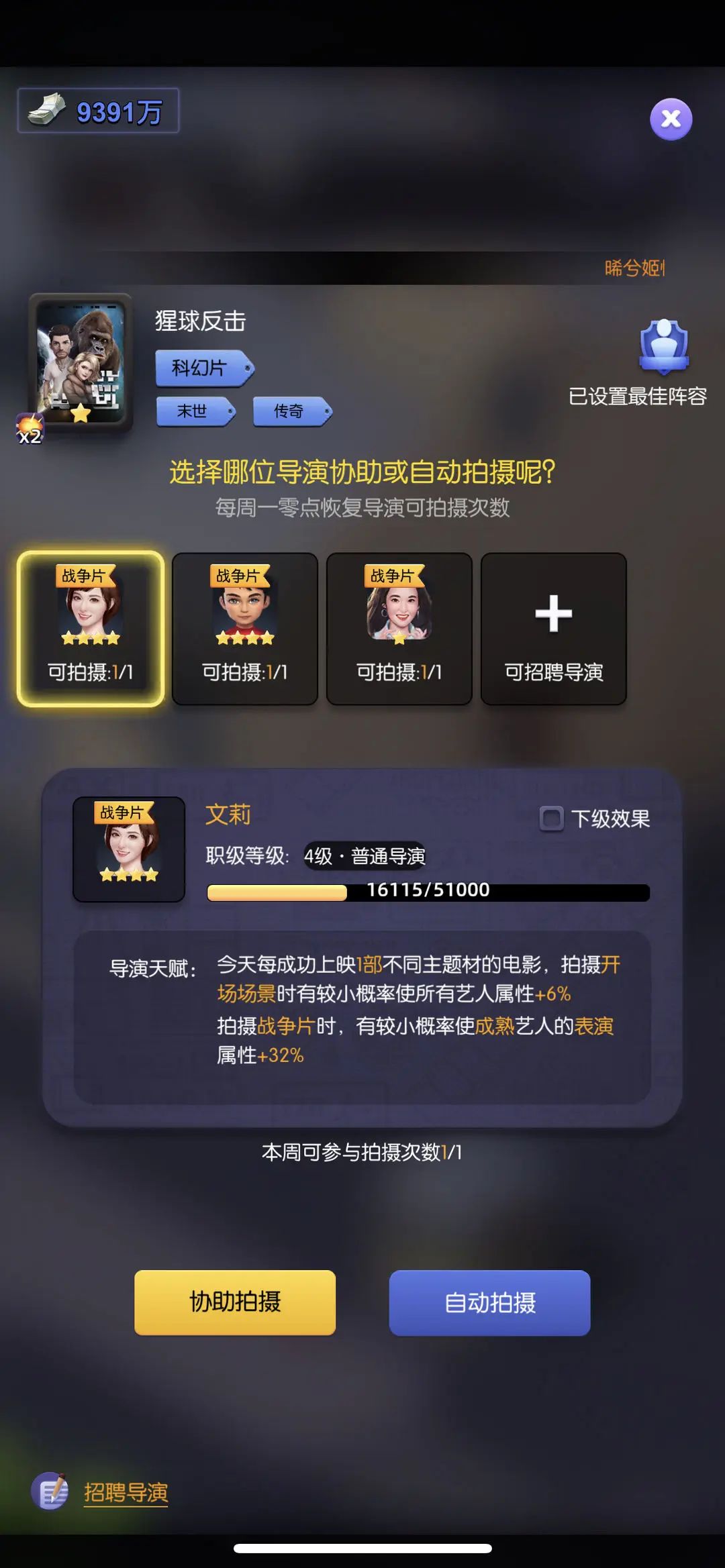The height and width of the screenshot is (1568, 725).
Task: Tap the yellow 协助拍摄 button
Action: pos(235,1302)
